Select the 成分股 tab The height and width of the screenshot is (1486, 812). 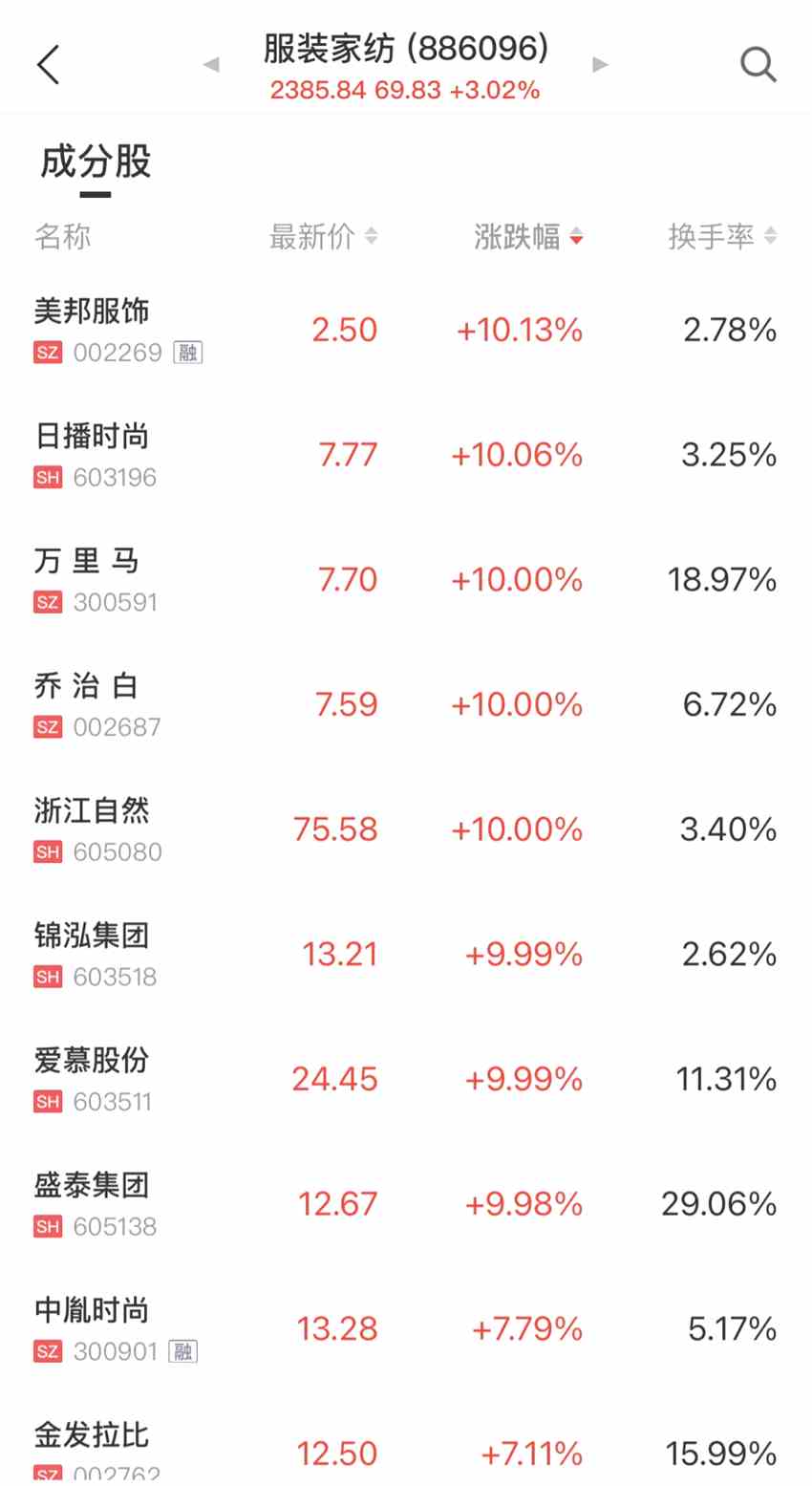[x=96, y=162]
